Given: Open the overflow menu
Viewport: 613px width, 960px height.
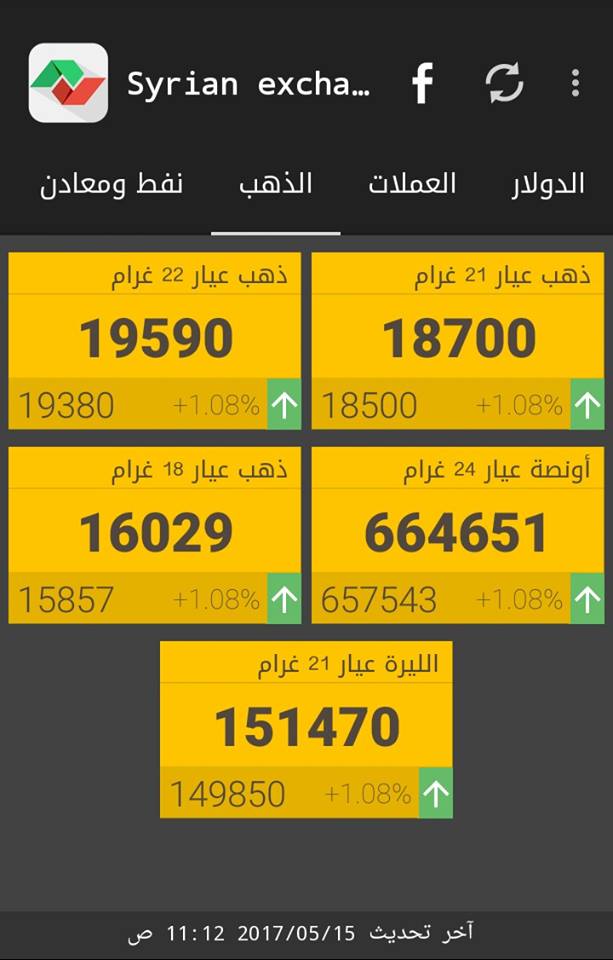Looking at the screenshot, I should click(575, 83).
